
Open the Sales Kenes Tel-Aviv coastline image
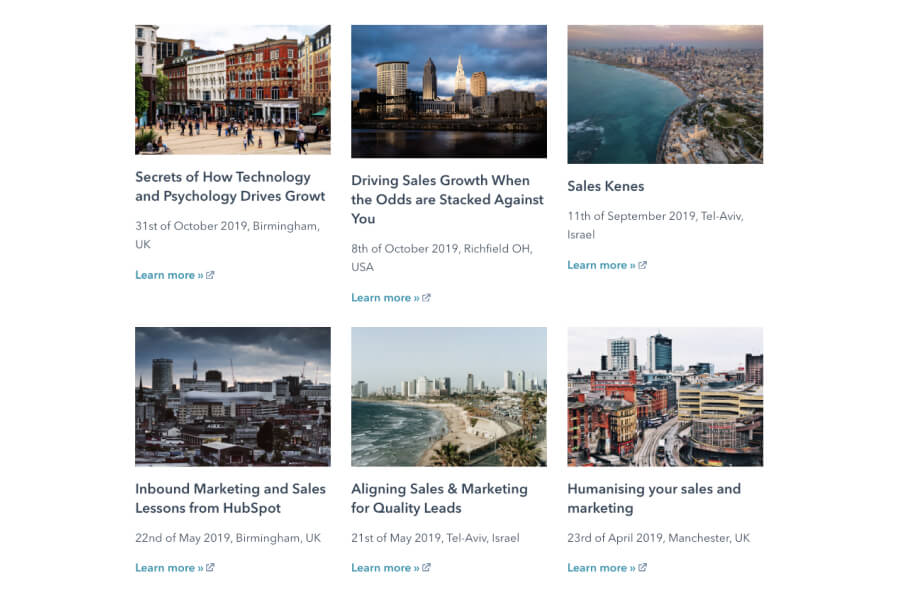coord(665,94)
